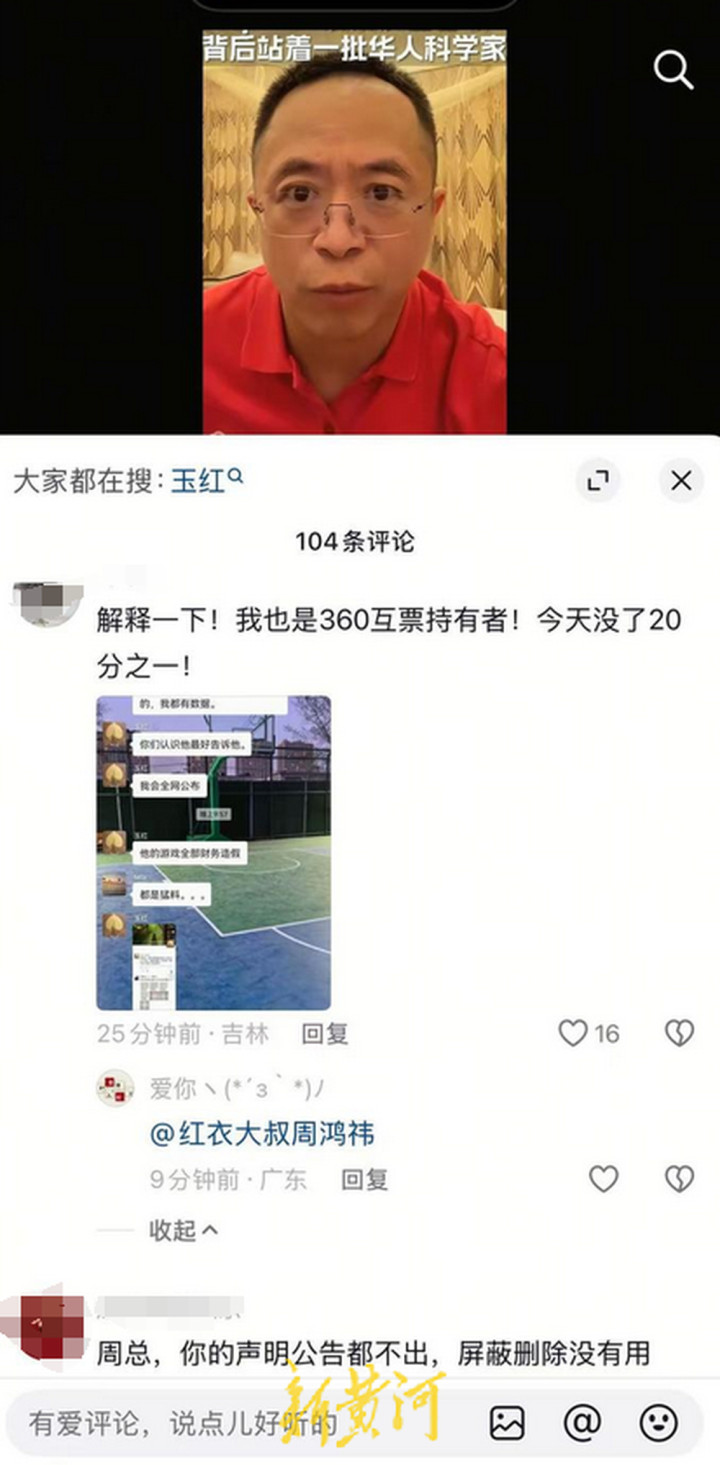Open the search magnifier icon
The width and height of the screenshot is (720, 1465).
point(673,70)
